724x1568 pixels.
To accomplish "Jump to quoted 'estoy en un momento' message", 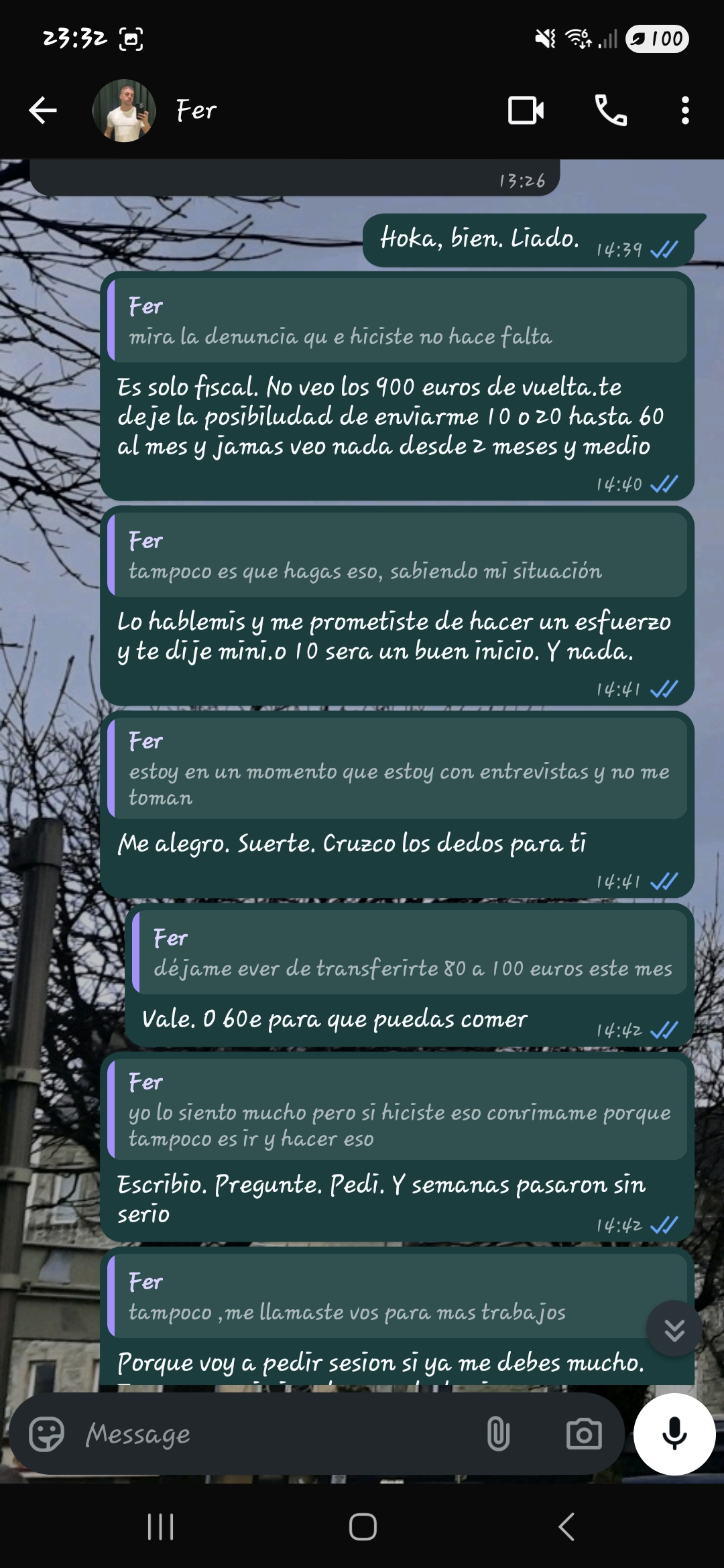I will [397, 769].
